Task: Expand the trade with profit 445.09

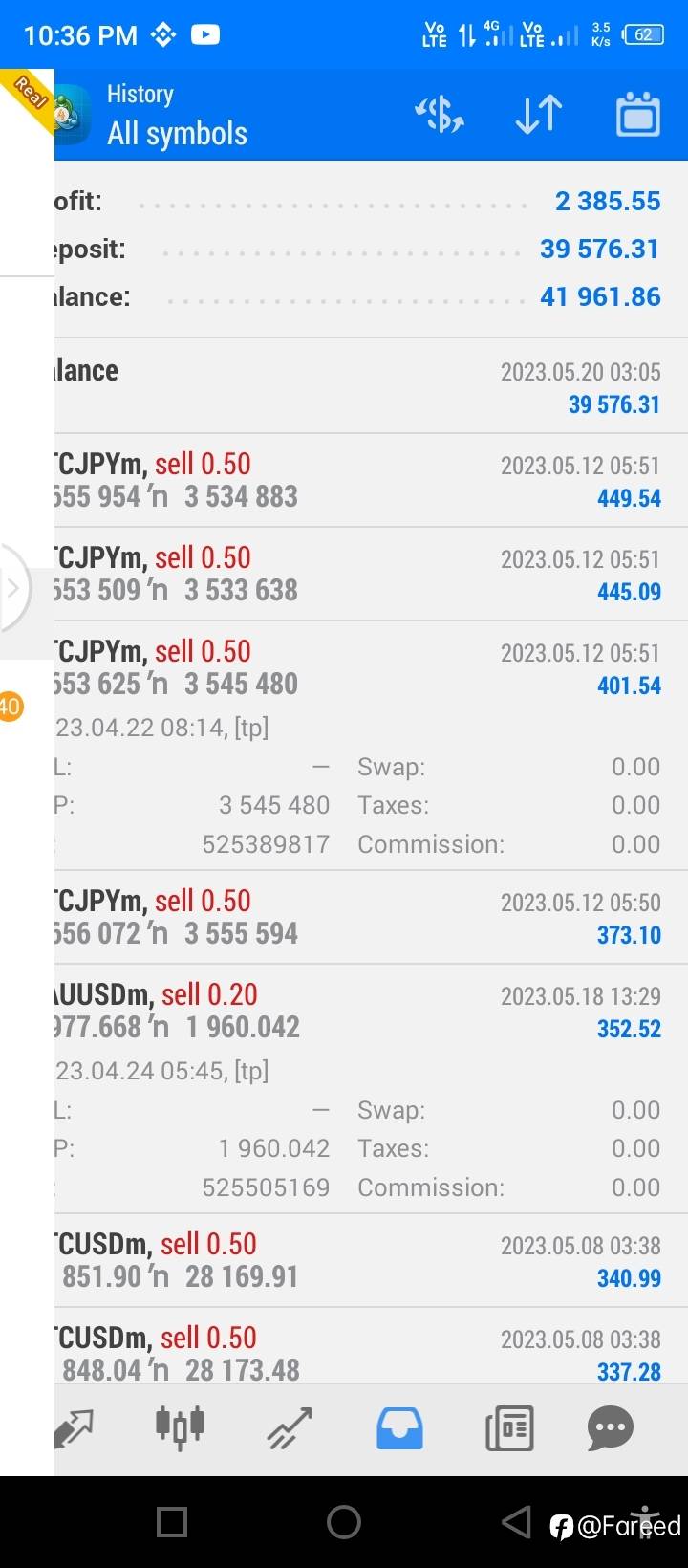Action: coord(371,574)
